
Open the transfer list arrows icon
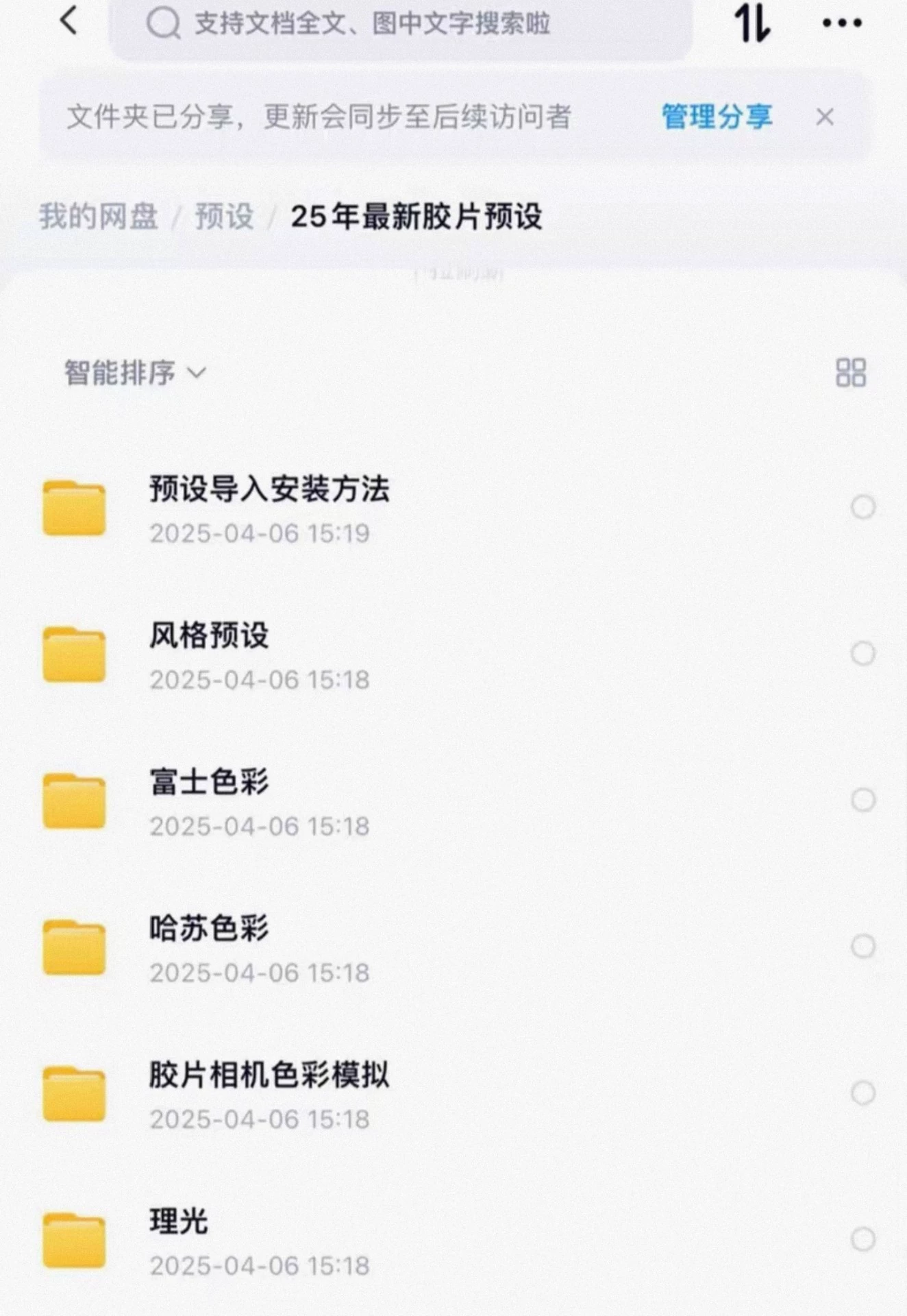(x=752, y=23)
